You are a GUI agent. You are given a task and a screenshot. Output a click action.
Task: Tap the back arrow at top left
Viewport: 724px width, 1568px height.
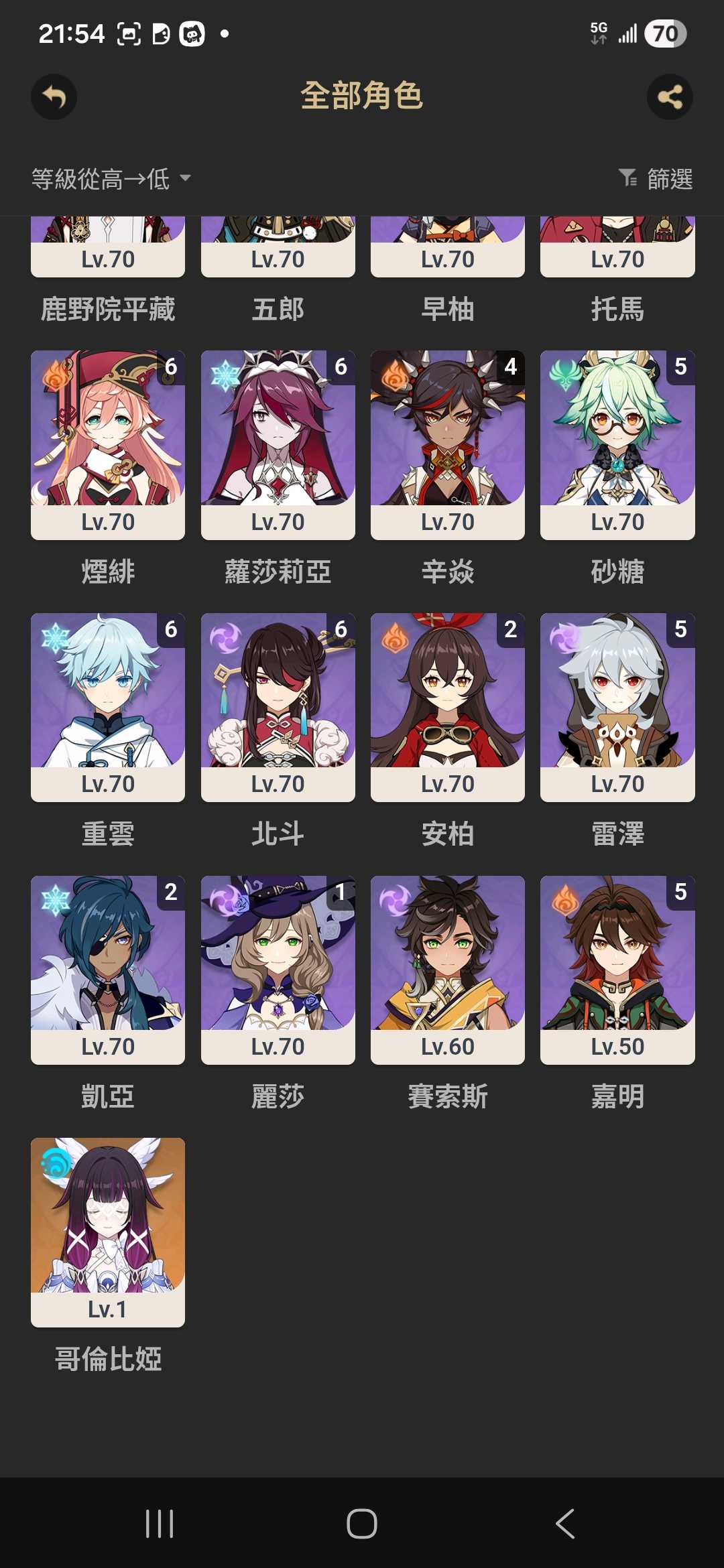(54, 97)
